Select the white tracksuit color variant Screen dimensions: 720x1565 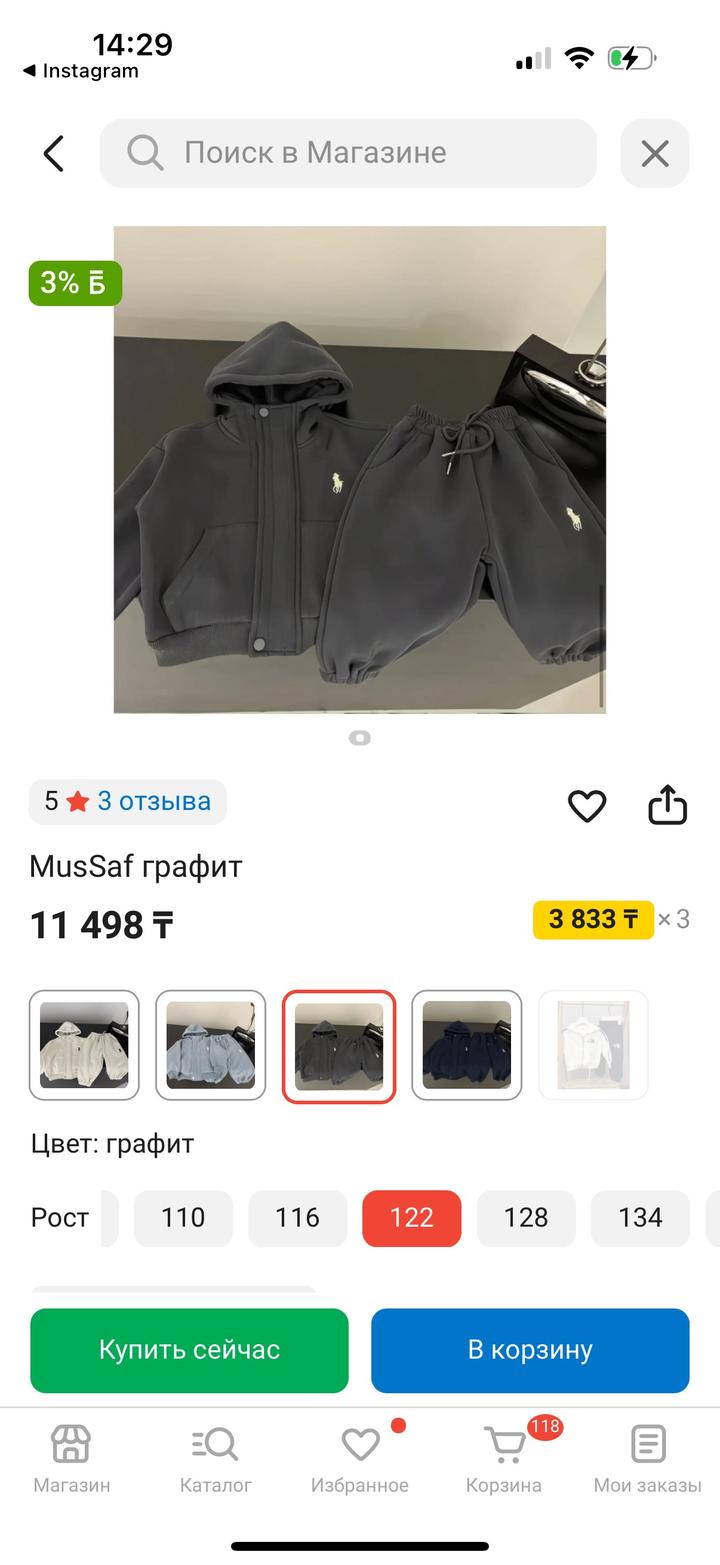(84, 1045)
